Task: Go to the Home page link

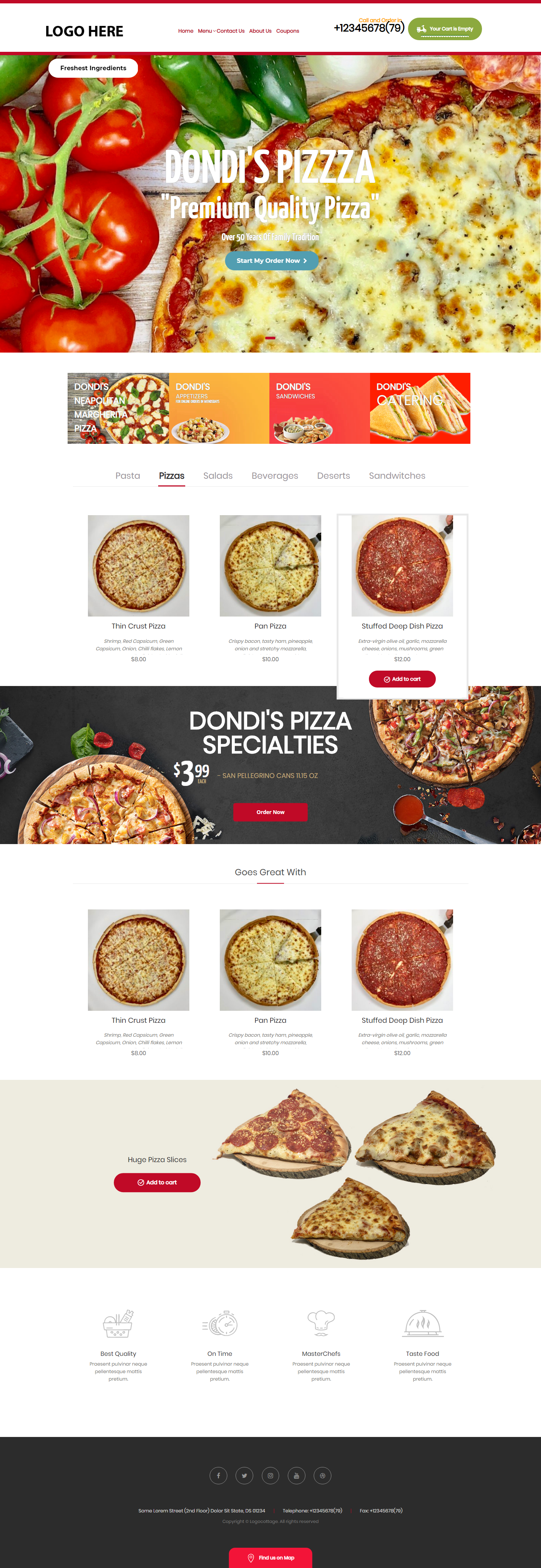Action: click(x=186, y=31)
